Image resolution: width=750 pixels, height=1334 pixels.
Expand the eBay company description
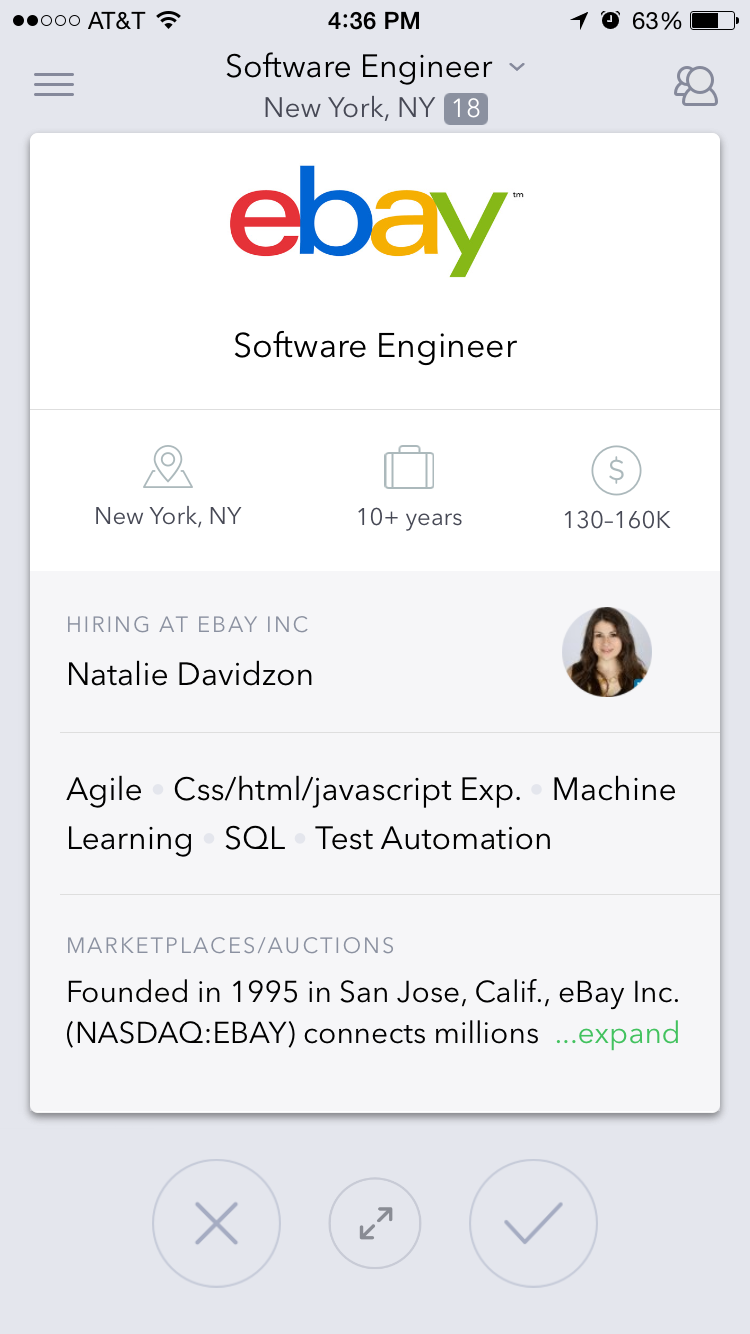coord(617,1033)
